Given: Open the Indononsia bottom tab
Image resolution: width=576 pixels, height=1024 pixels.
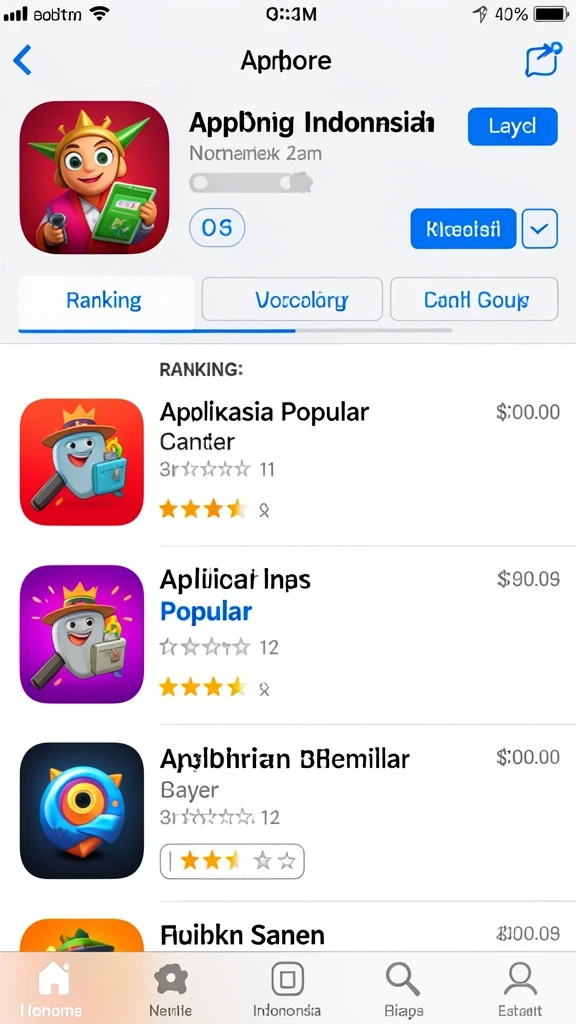Looking at the screenshot, I should [287, 989].
